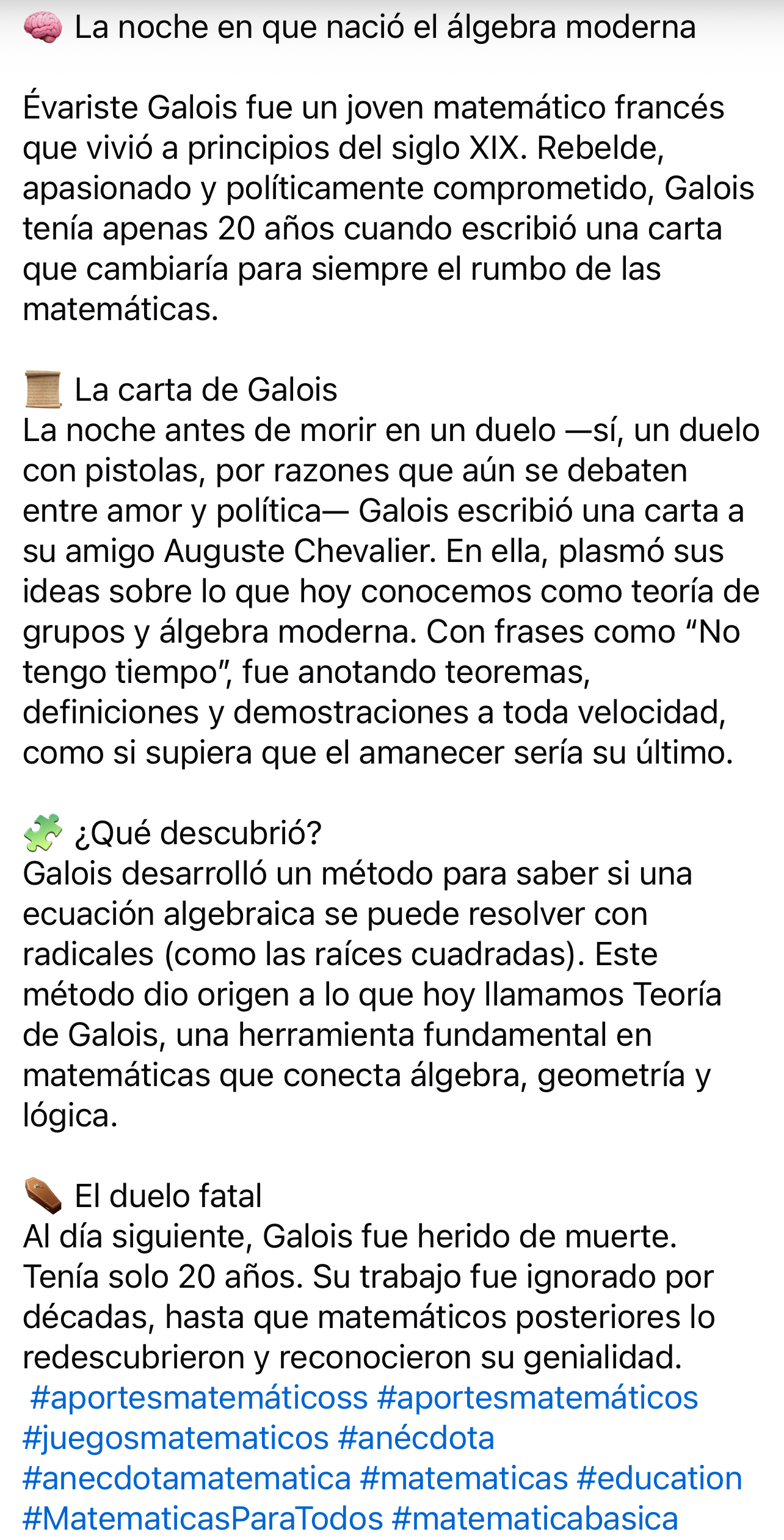Tap the #education hashtag
The height and width of the screenshot is (1540, 784).
tap(659, 1479)
